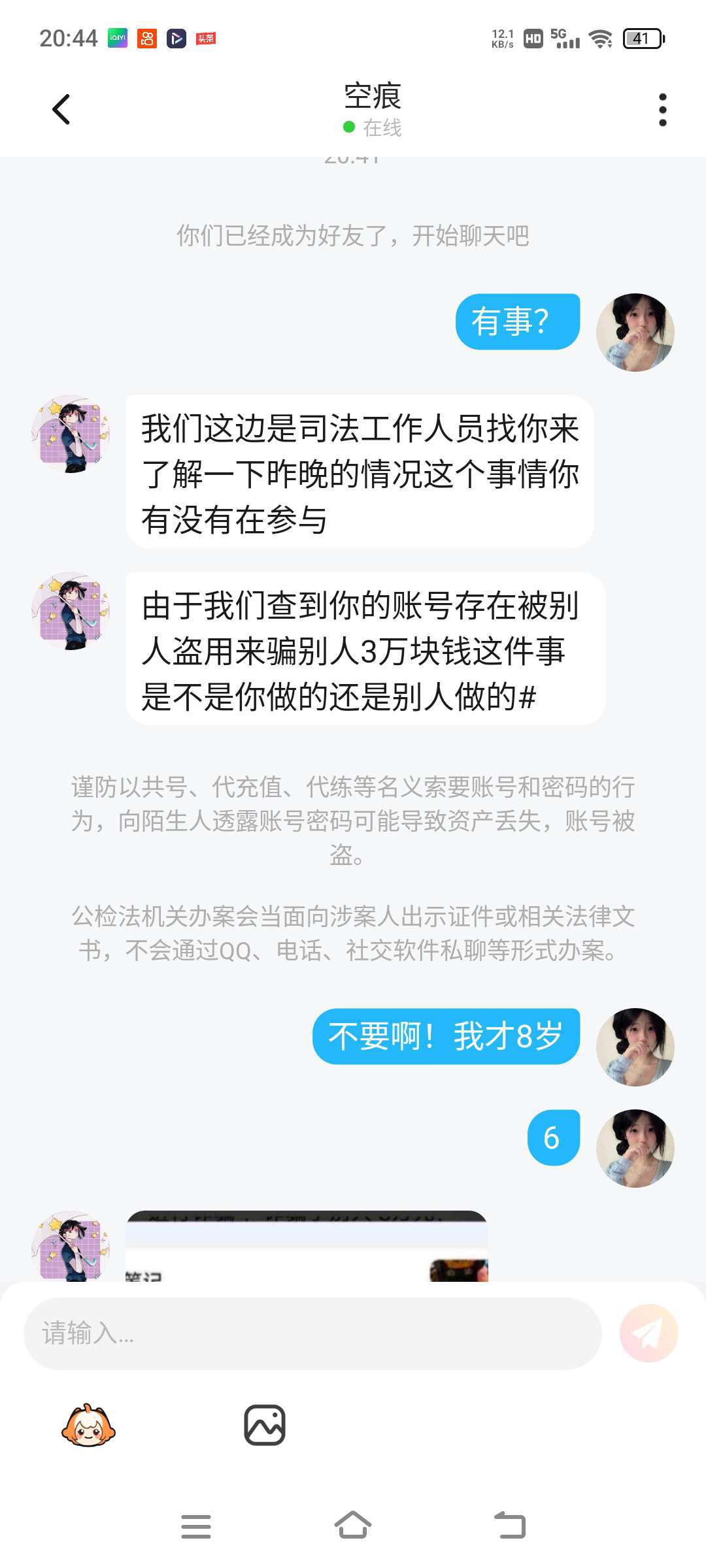
Task: Go back from the chat with 空痕
Action: pos(61,109)
